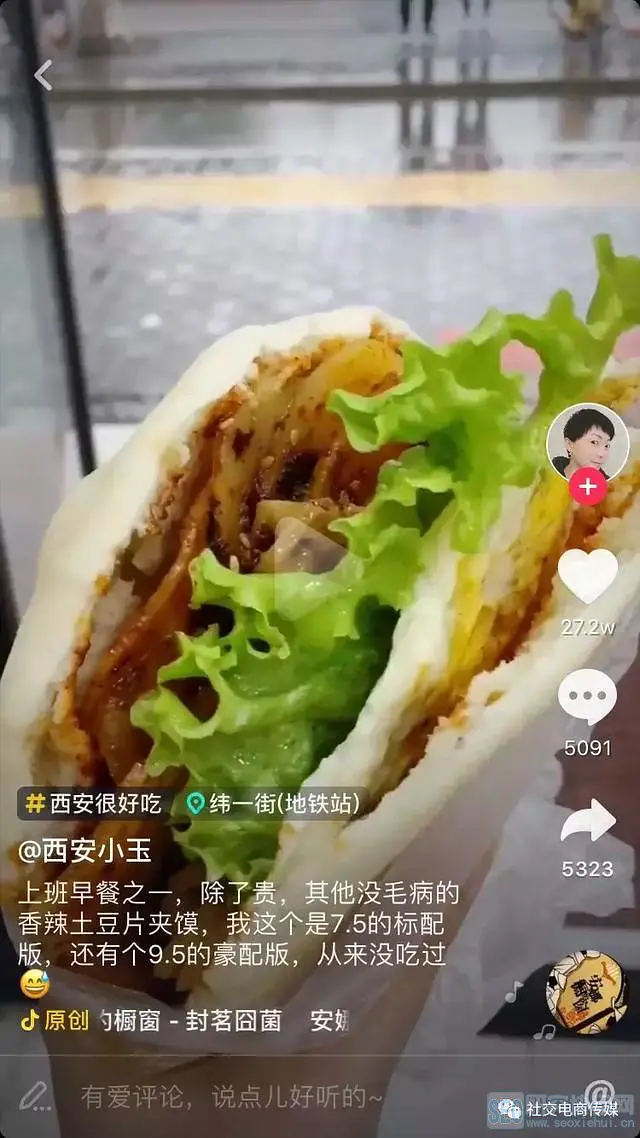Share this video with the arrow icon
Image resolution: width=640 pixels, height=1138 pixels.
pos(587,822)
